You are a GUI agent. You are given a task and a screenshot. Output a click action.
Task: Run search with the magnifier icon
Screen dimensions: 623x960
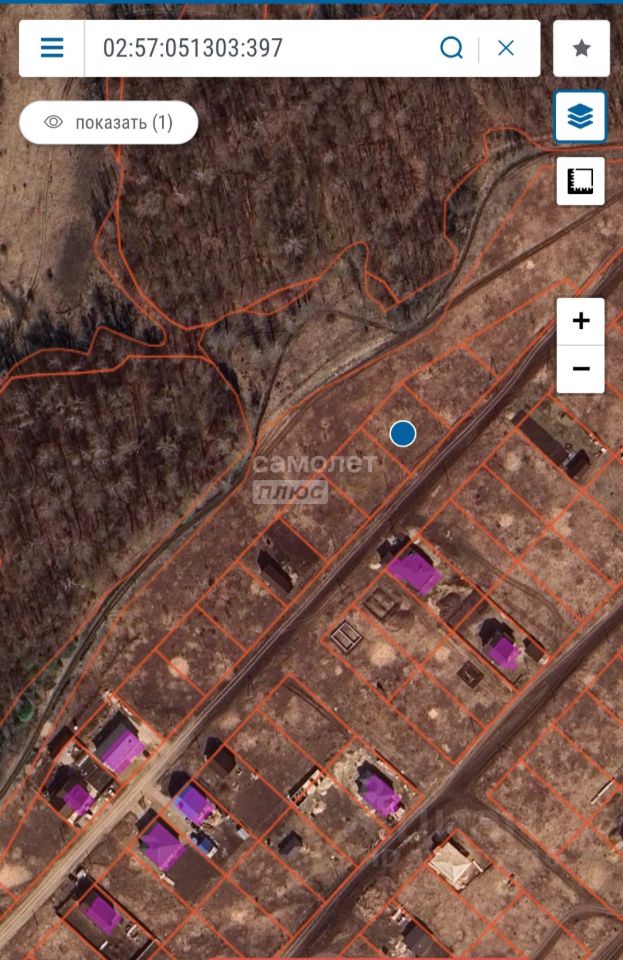point(452,48)
